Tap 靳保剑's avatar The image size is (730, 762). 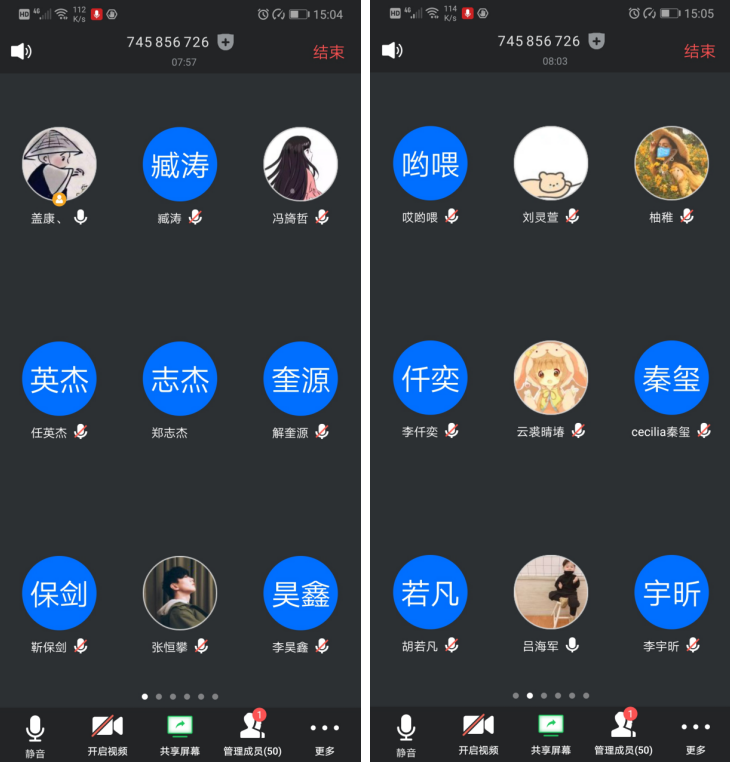(x=60, y=593)
